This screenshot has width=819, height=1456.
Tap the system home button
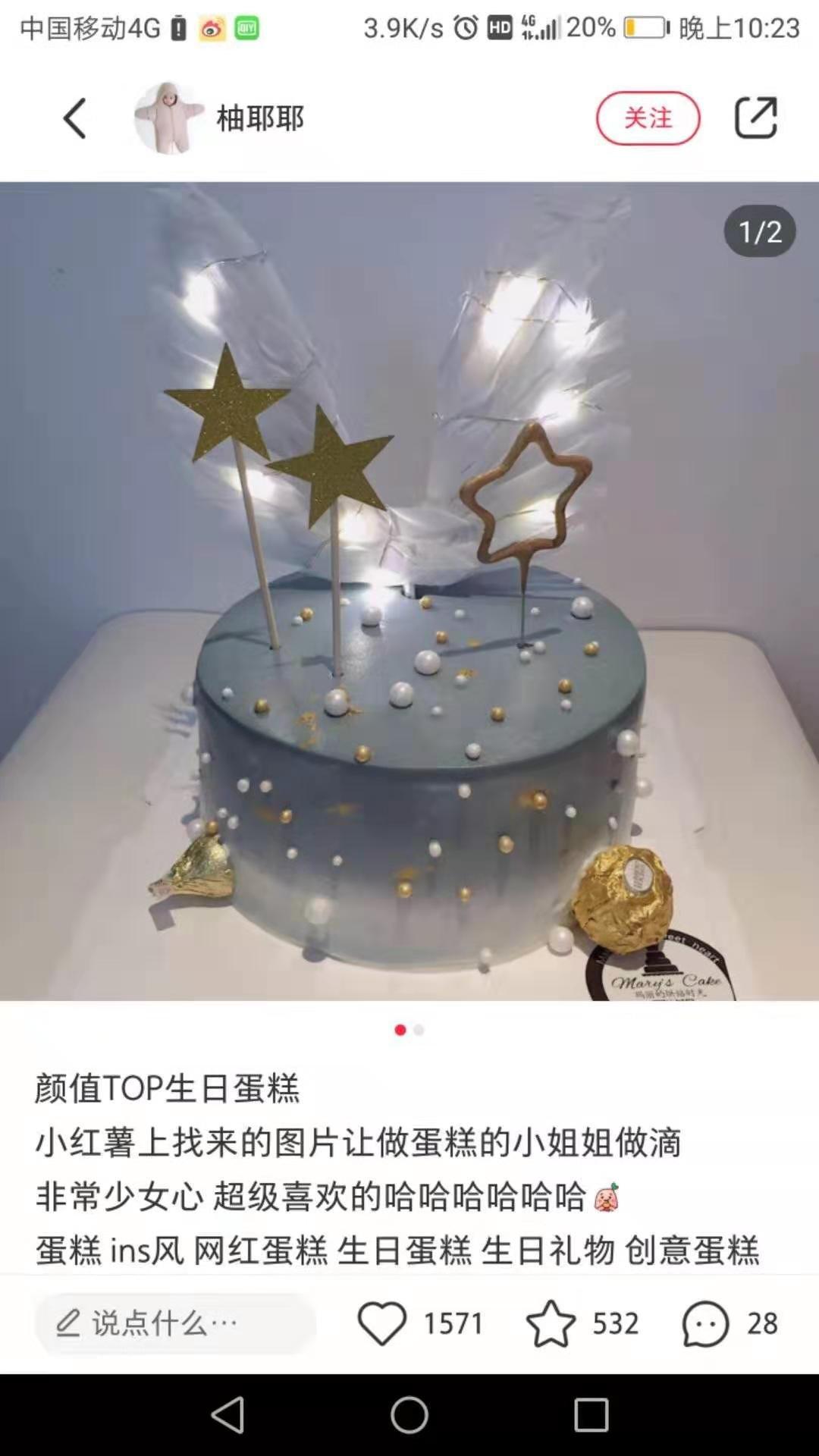[x=409, y=1415]
